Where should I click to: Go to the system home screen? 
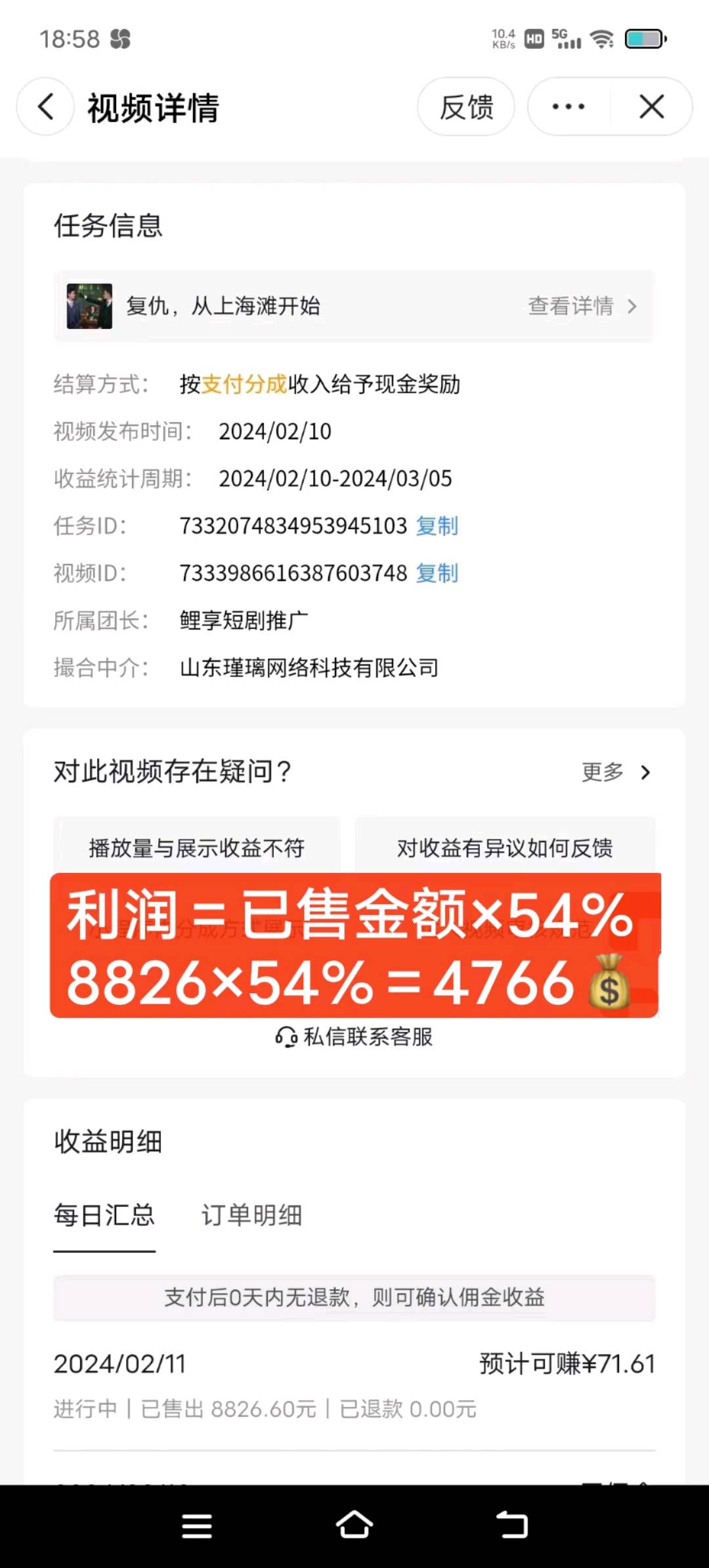click(x=354, y=1525)
